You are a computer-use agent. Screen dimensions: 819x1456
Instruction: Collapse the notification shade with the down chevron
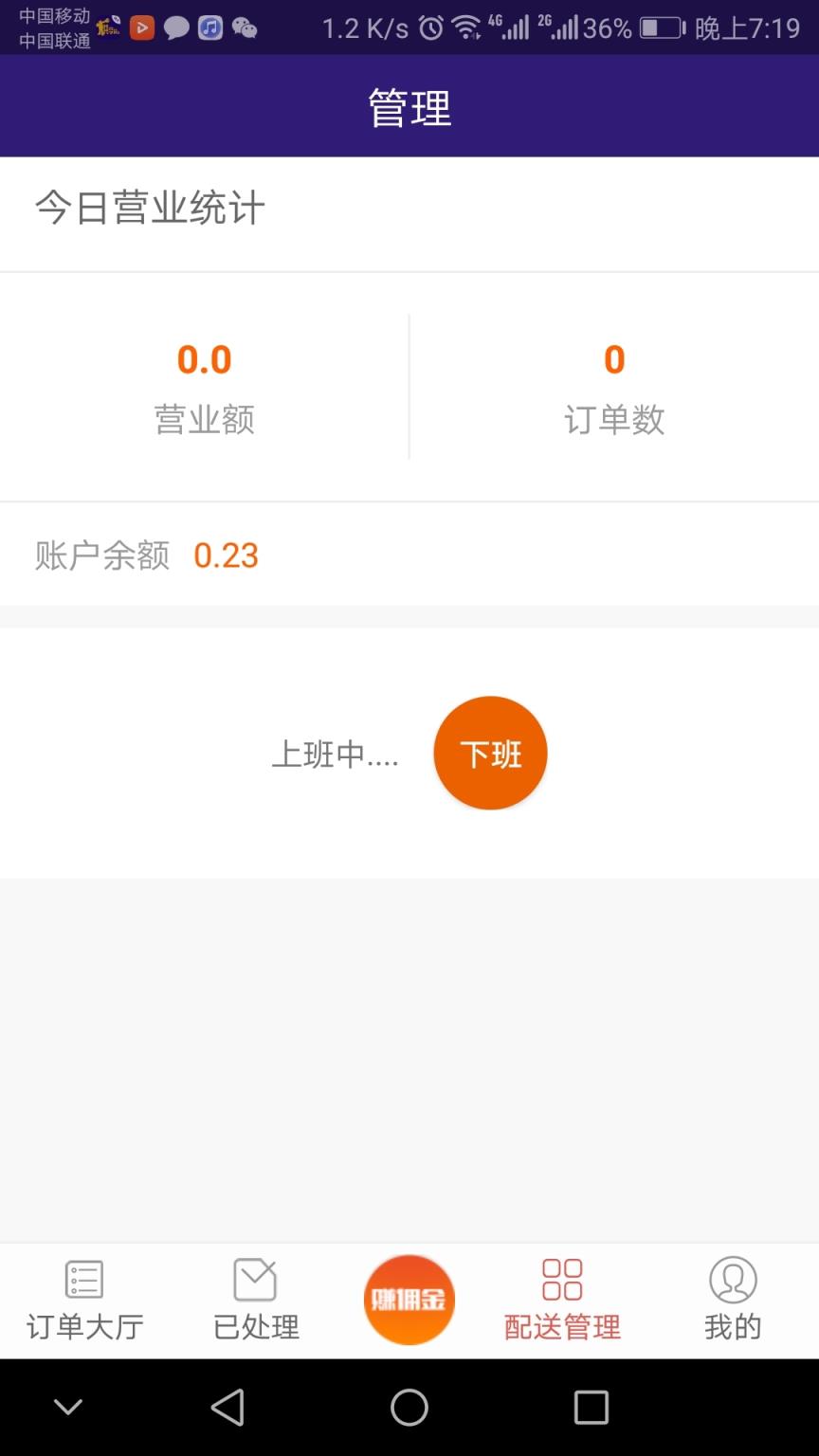click(65, 1407)
